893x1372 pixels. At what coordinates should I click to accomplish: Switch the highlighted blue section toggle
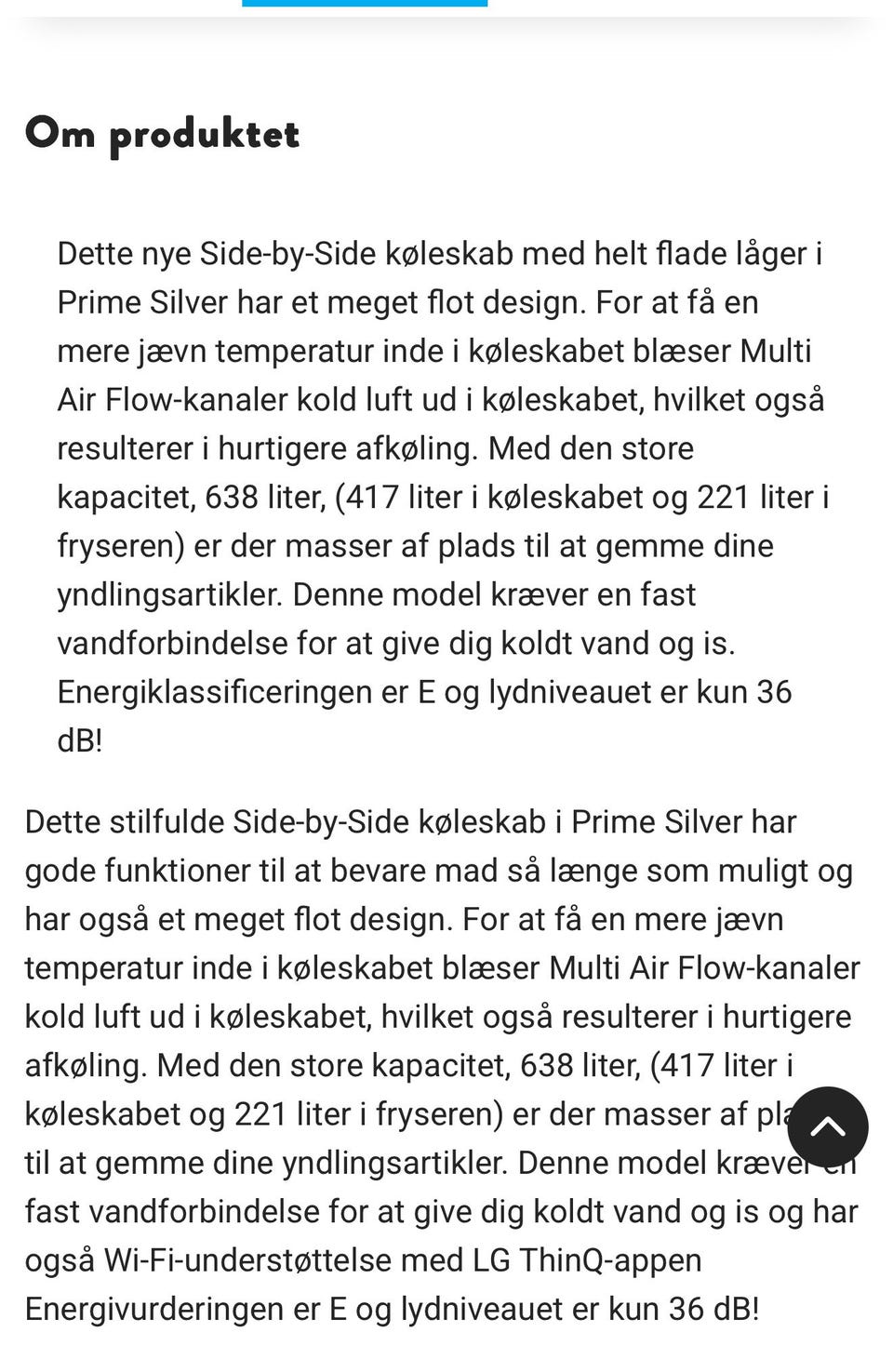[x=365, y=4]
